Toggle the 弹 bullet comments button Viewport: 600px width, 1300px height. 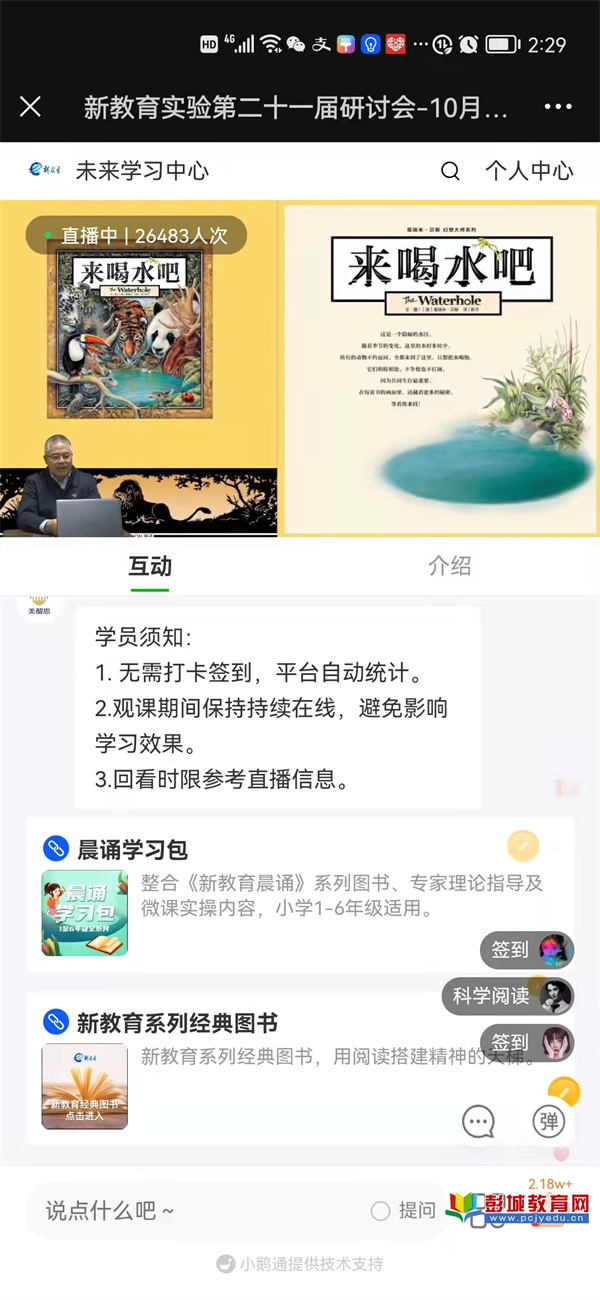point(548,1122)
